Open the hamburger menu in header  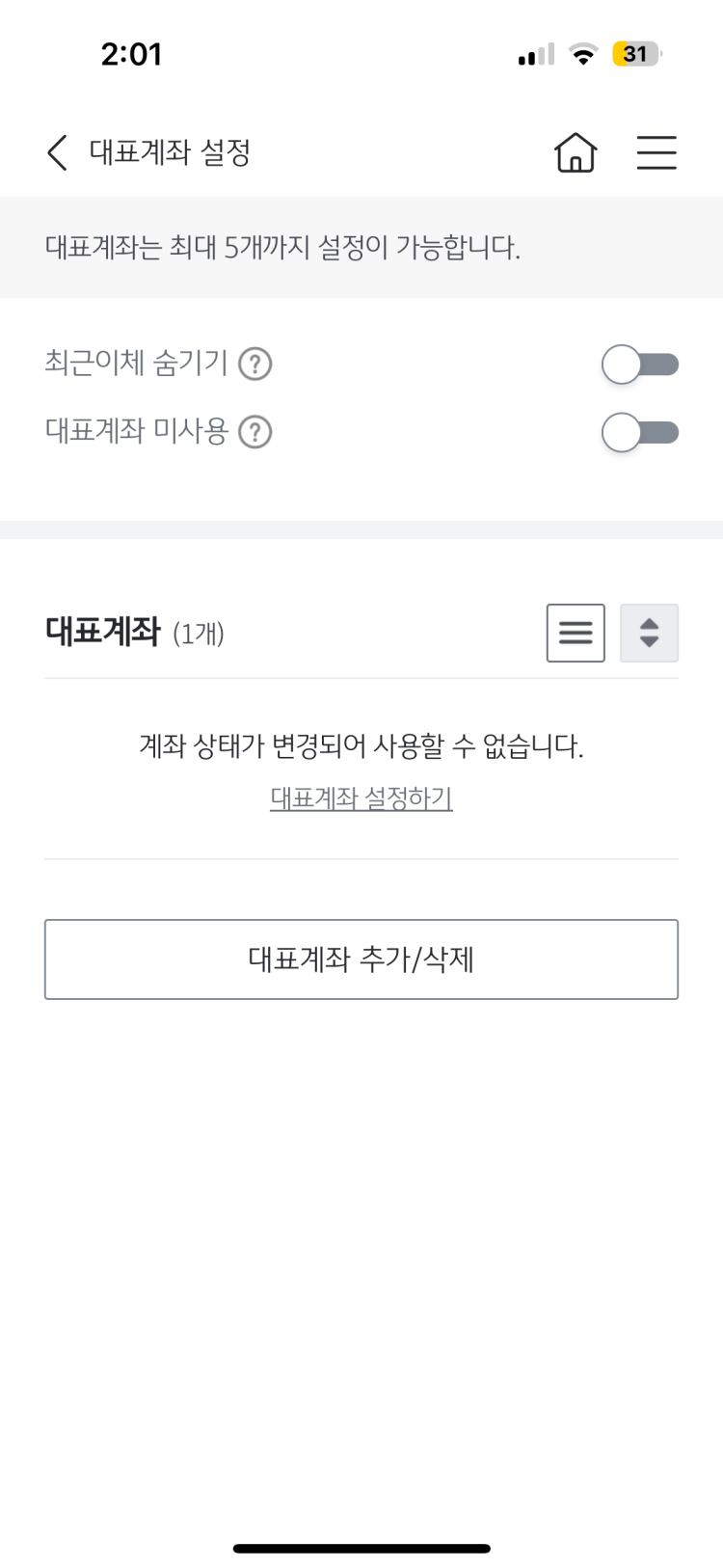[x=656, y=152]
